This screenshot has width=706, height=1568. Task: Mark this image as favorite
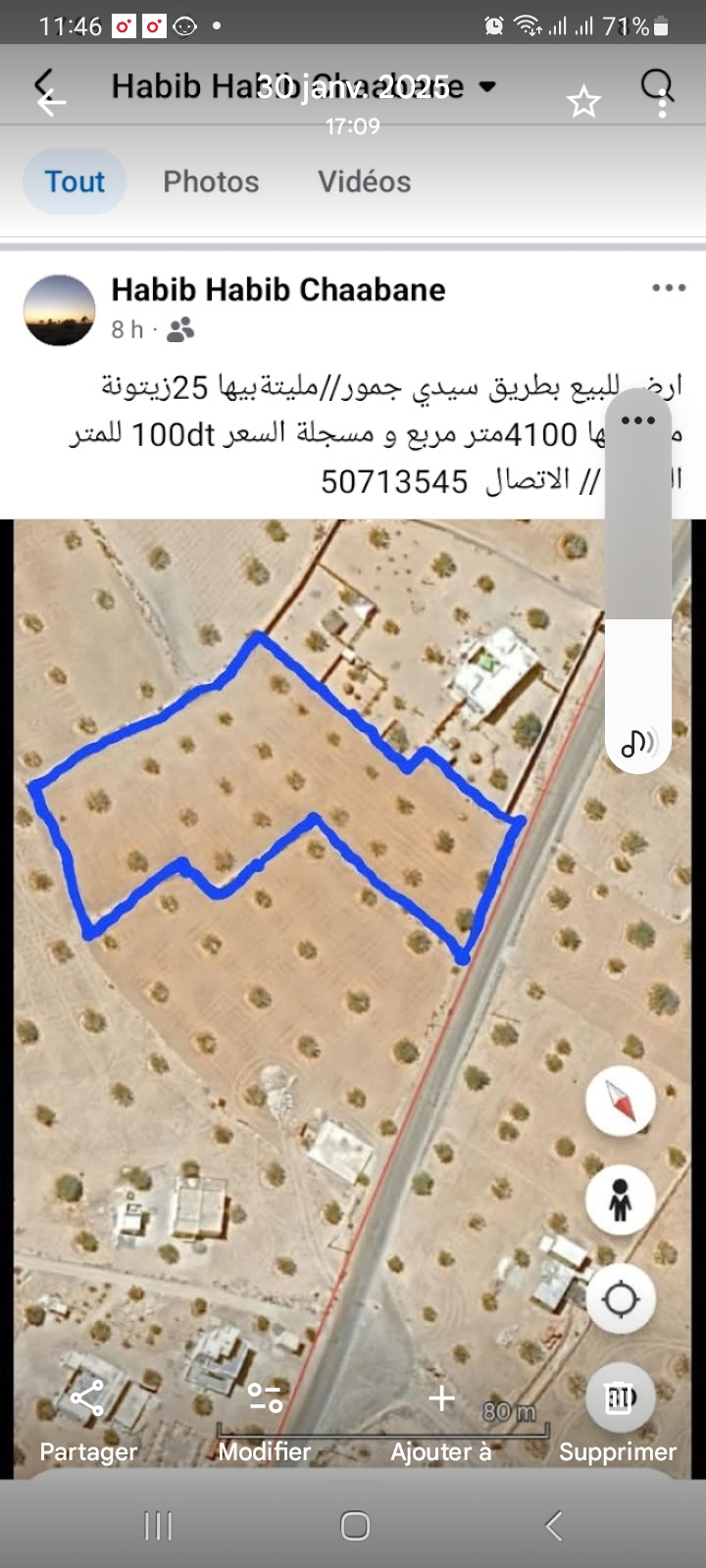coord(583,101)
